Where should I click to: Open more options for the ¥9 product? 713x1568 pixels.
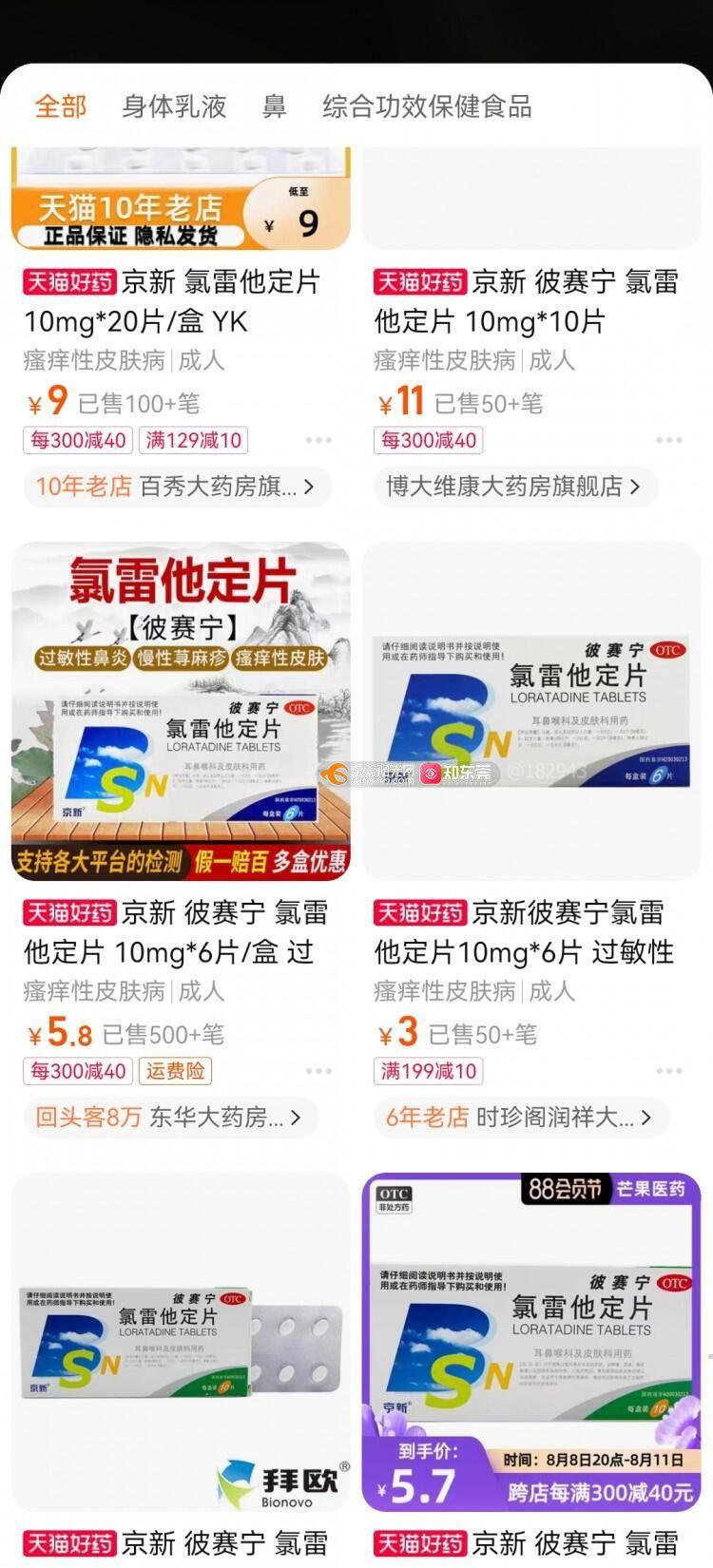coord(318,440)
